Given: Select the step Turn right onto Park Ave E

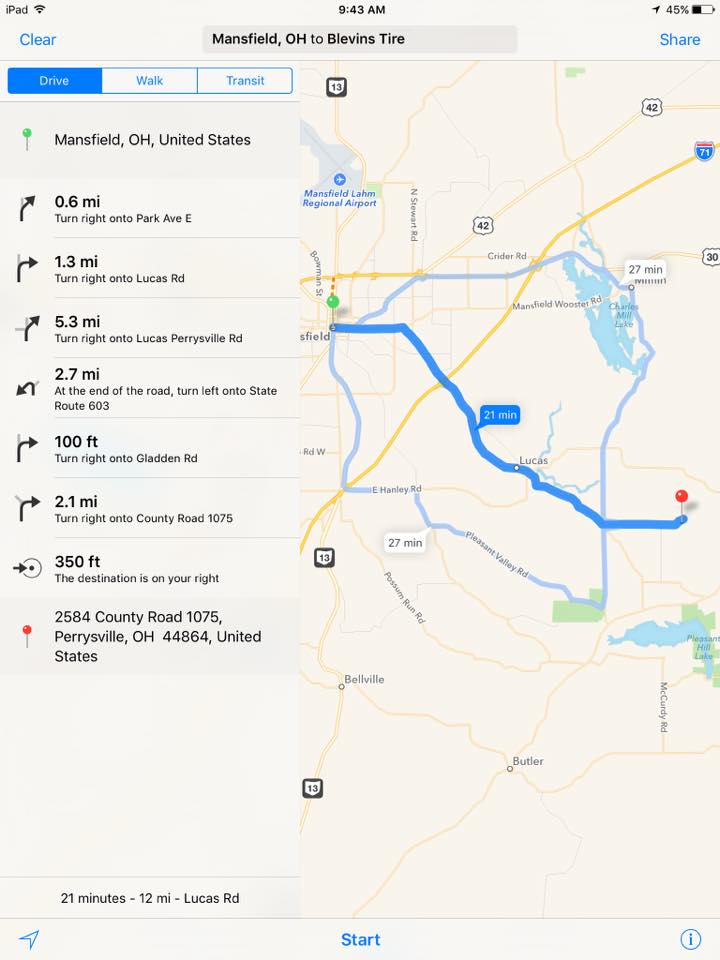Looking at the screenshot, I should [150, 209].
